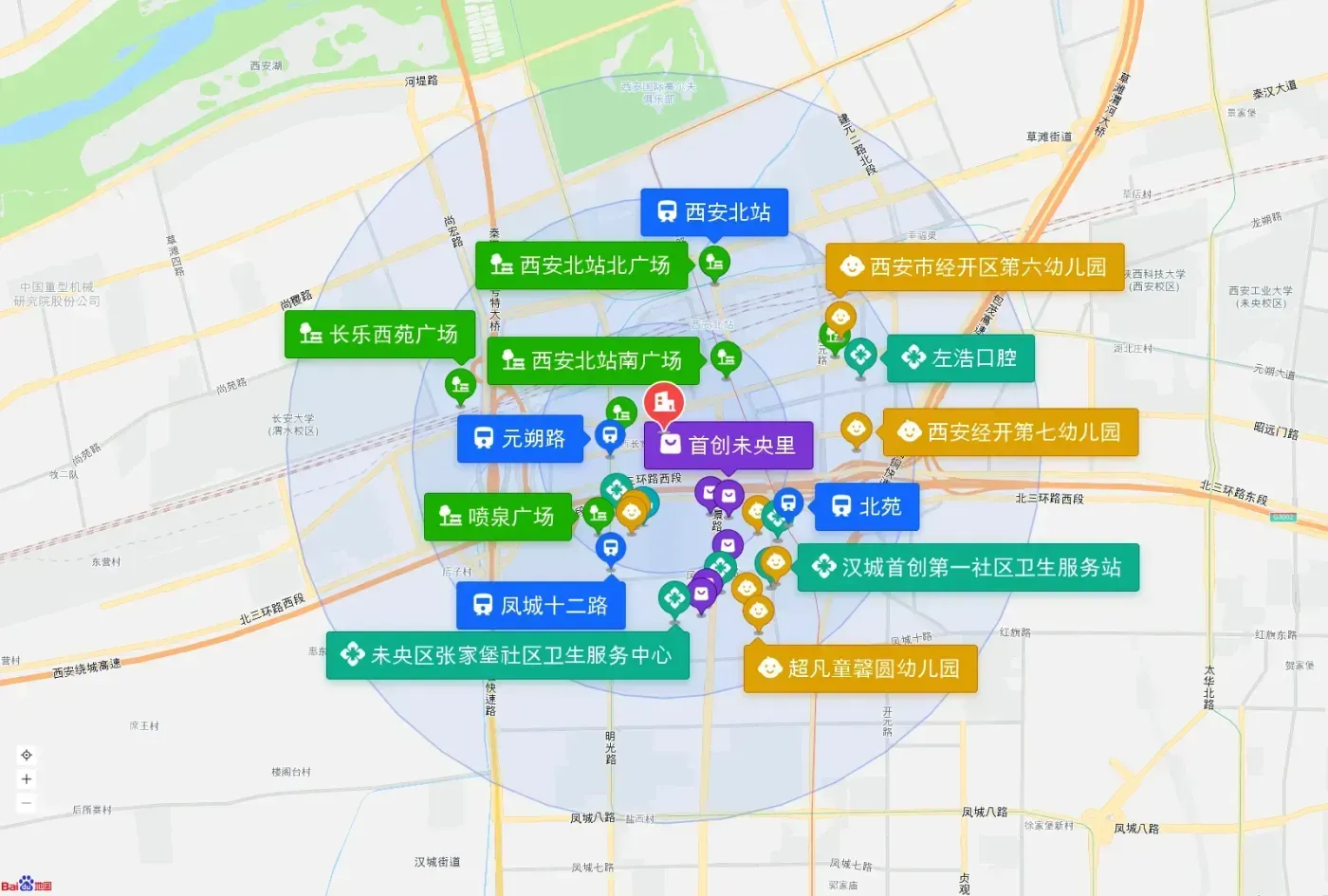Tap the 西安经开第七幼儿园 label
The width and height of the screenshot is (1328, 896).
click(1010, 432)
